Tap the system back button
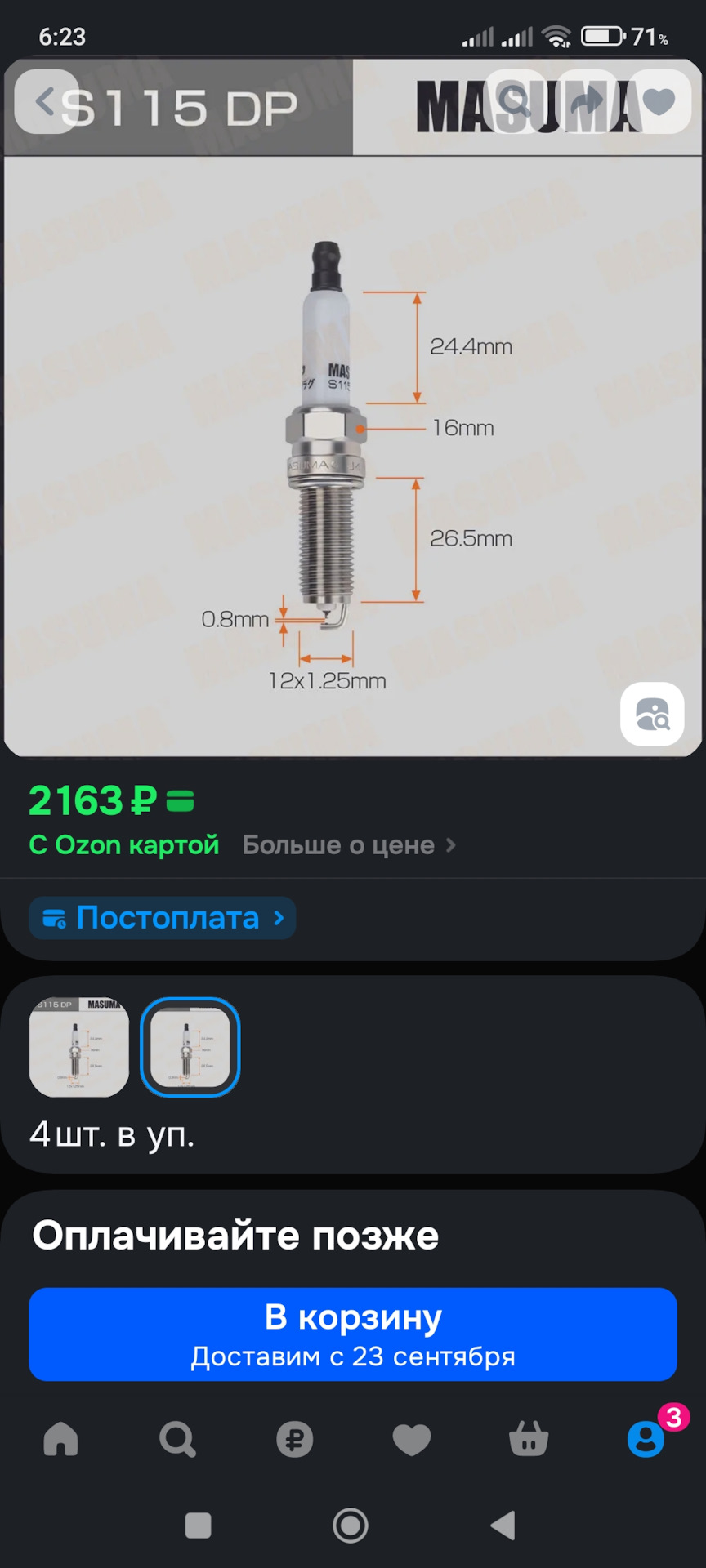Viewport: 706px width, 1568px height. click(x=503, y=1526)
